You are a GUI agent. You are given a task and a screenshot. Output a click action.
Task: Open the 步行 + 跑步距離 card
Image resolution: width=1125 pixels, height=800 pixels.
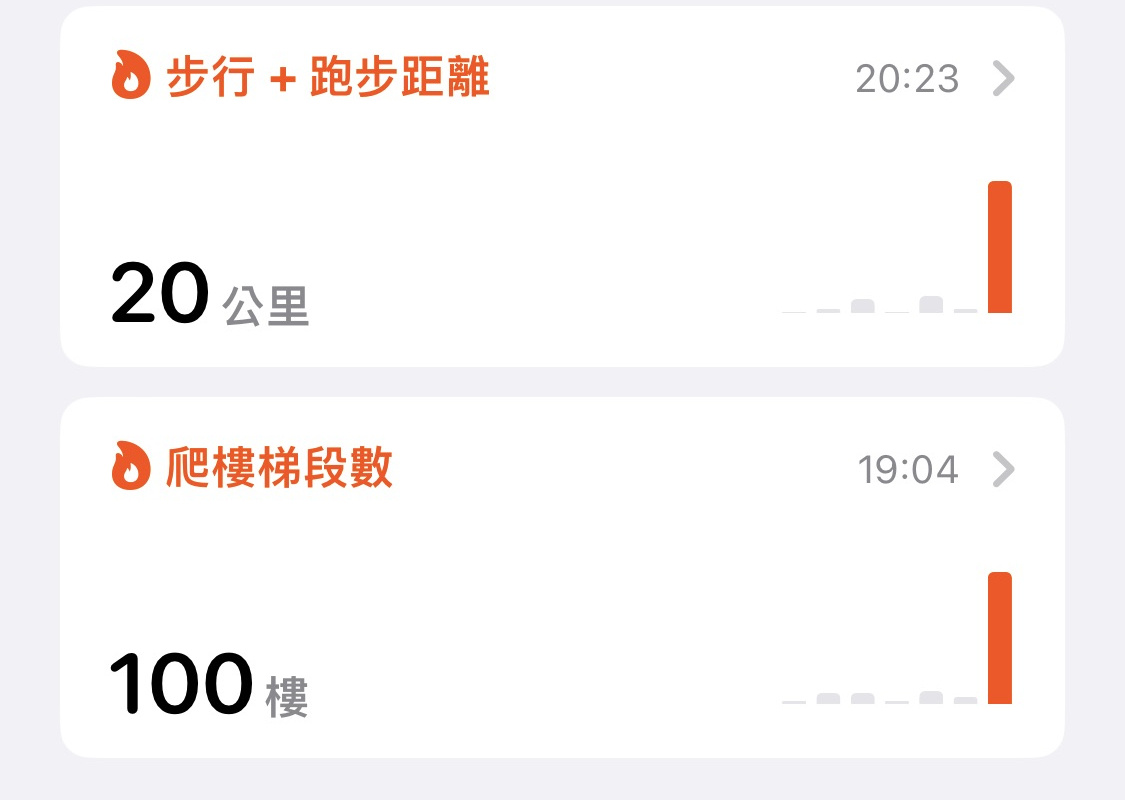[562, 187]
